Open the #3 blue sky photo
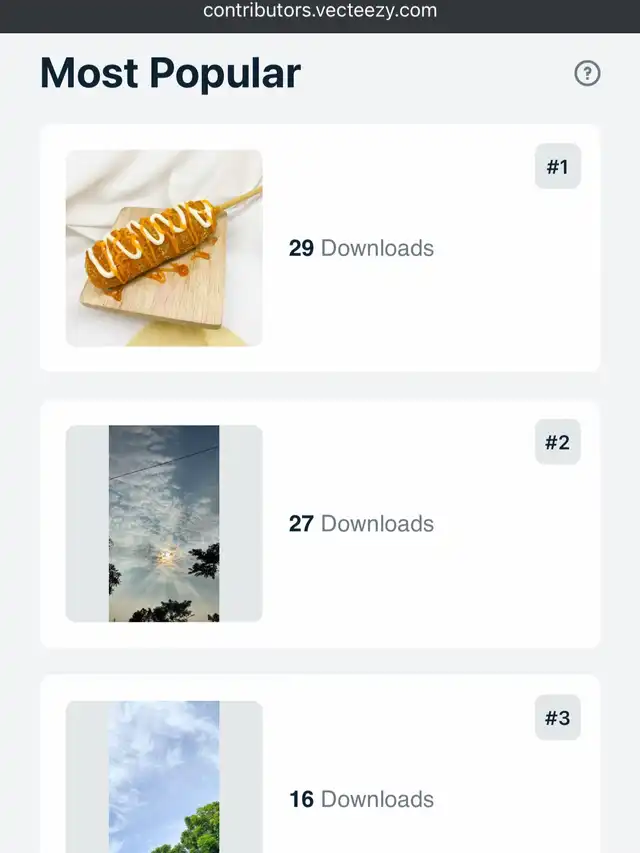Image resolution: width=640 pixels, height=853 pixels. coord(164,776)
